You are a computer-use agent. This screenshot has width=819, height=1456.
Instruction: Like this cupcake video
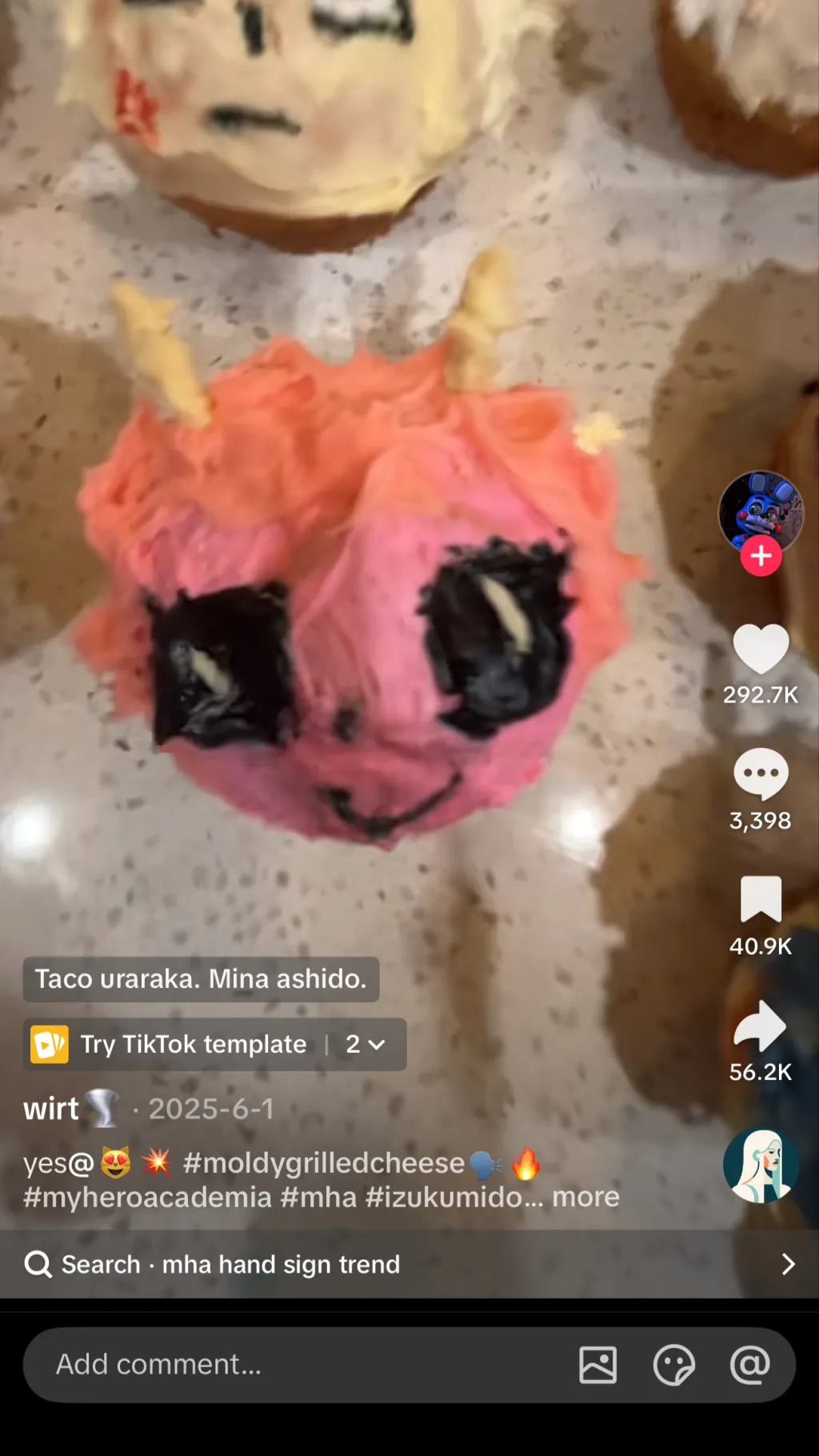coord(761,648)
